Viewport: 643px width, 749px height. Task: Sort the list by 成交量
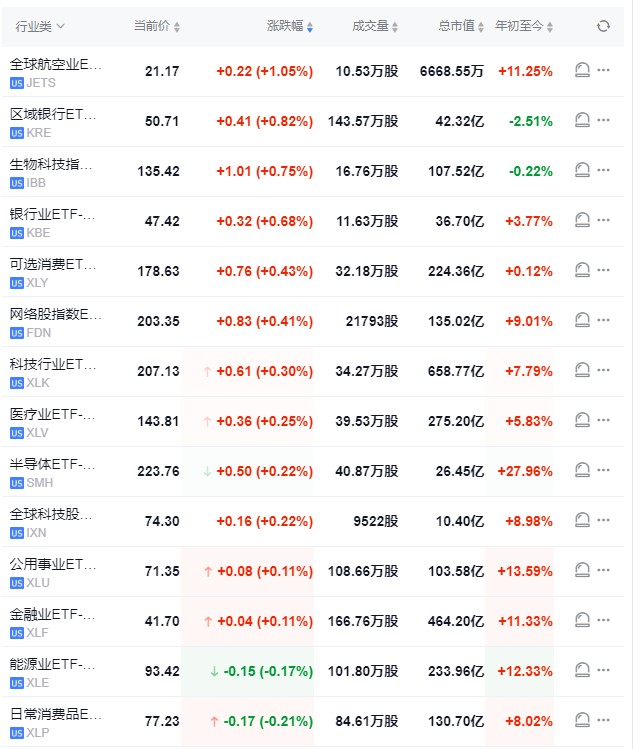[375, 26]
